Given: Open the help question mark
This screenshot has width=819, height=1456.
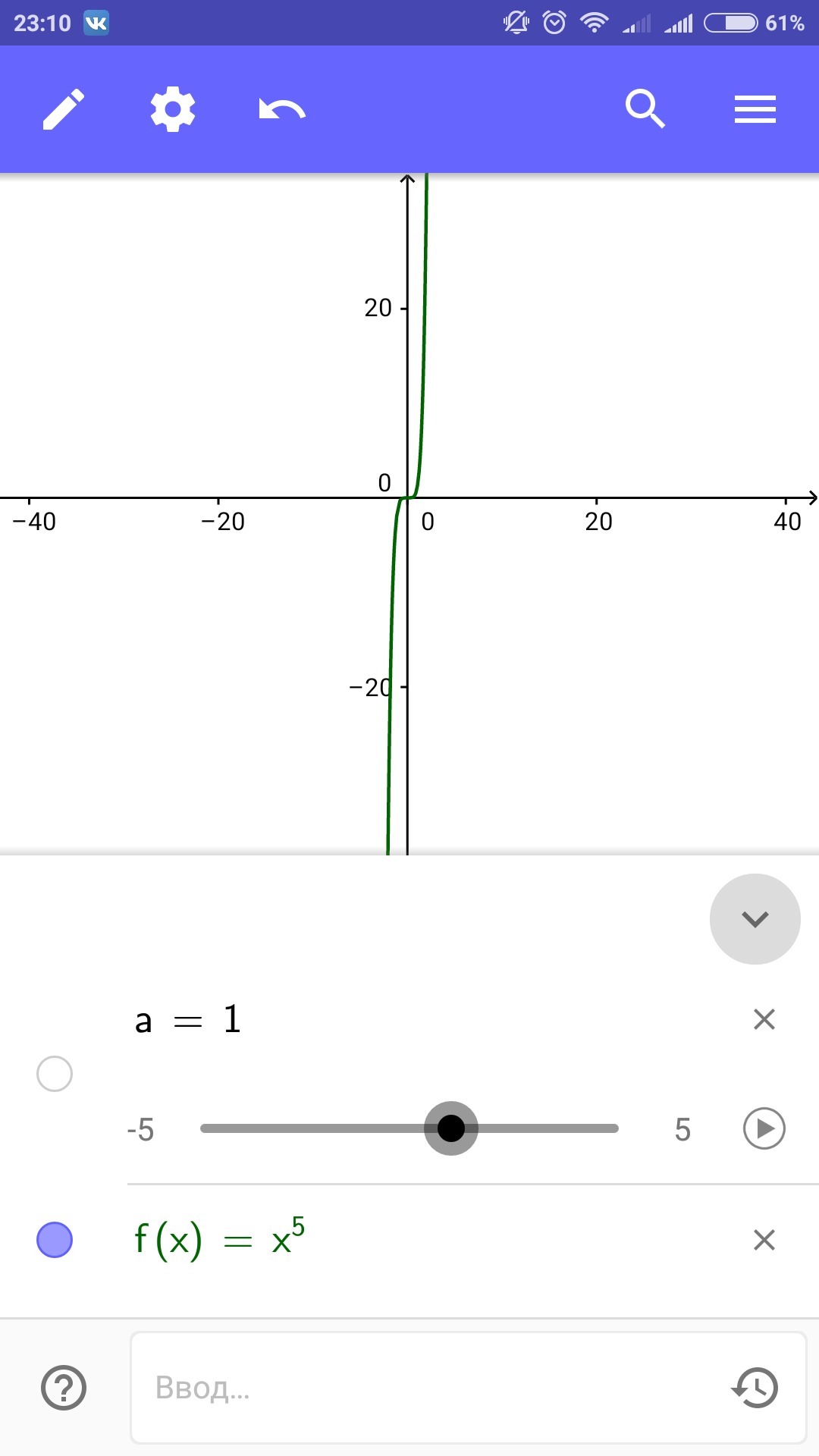Looking at the screenshot, I should 64,1388.
